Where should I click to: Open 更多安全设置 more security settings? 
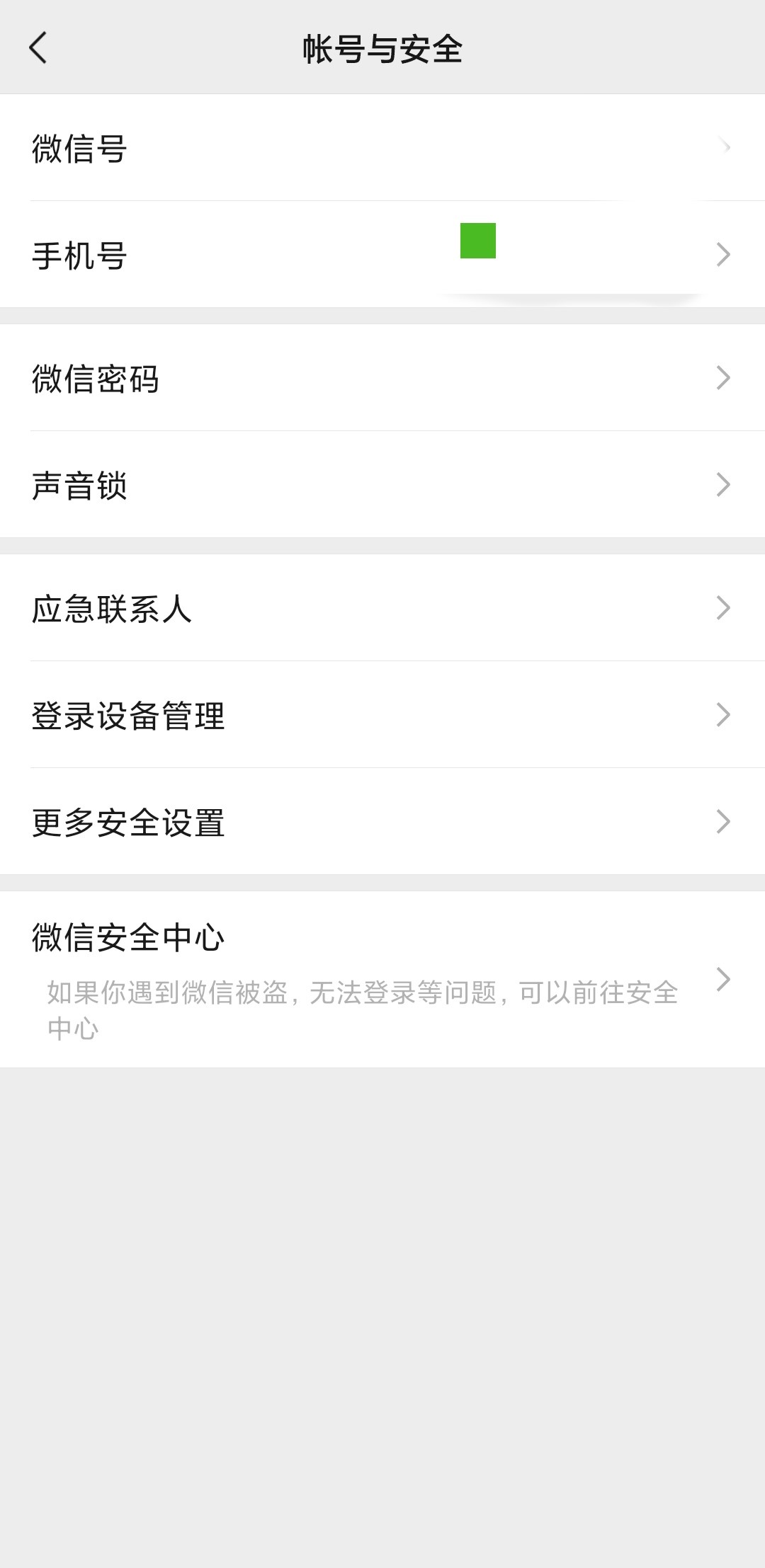point(382,823)
